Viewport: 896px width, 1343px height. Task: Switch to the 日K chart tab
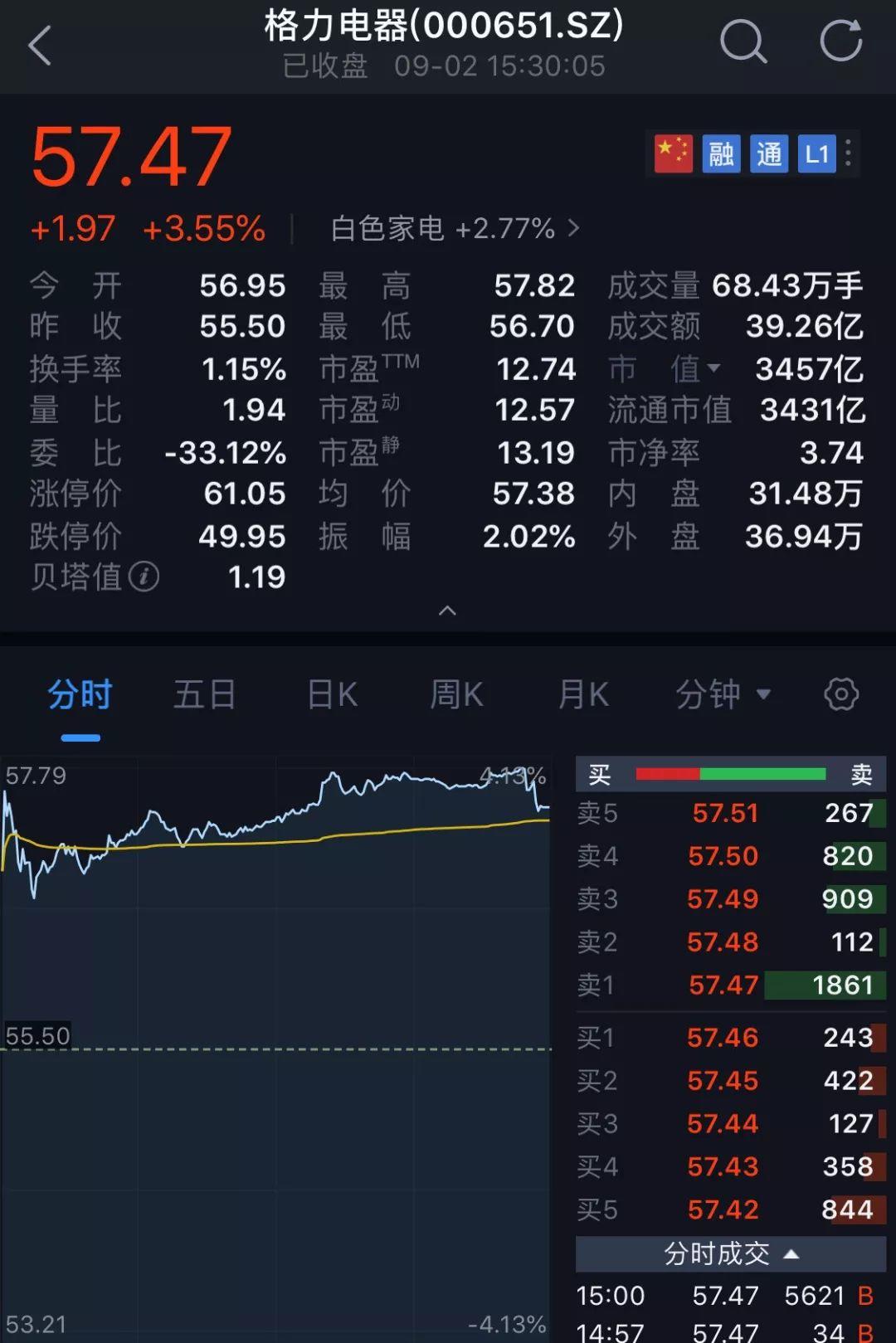point(332,694)
